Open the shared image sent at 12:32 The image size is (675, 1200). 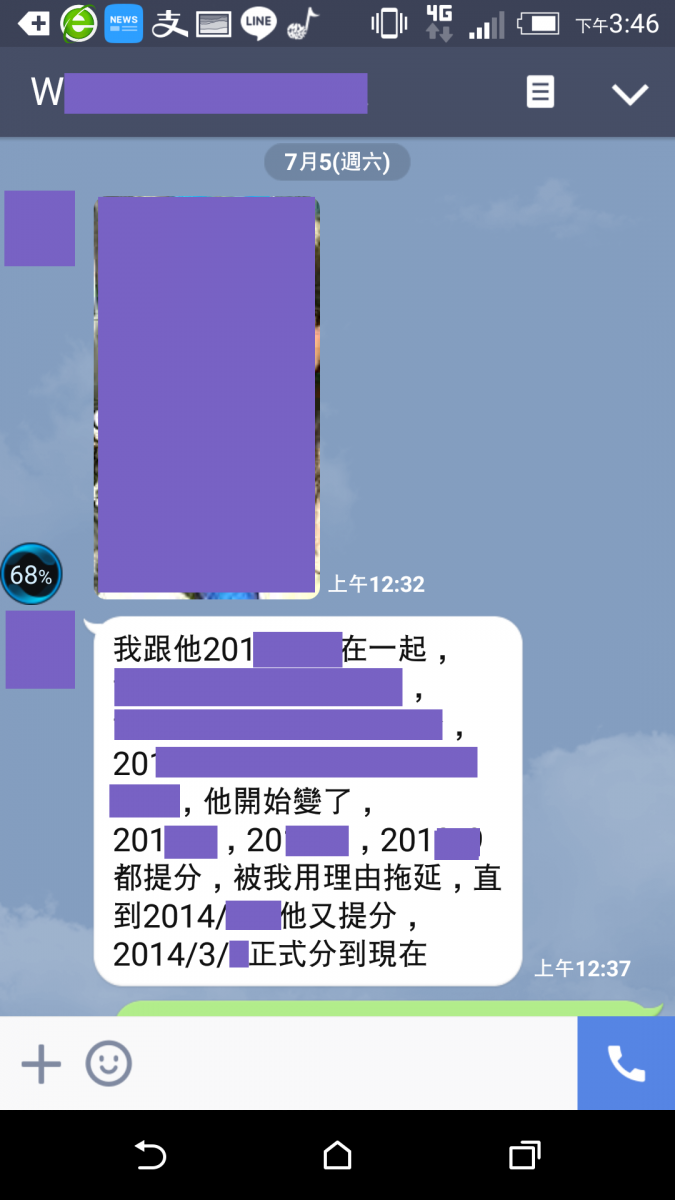click(x=207, y=396)
